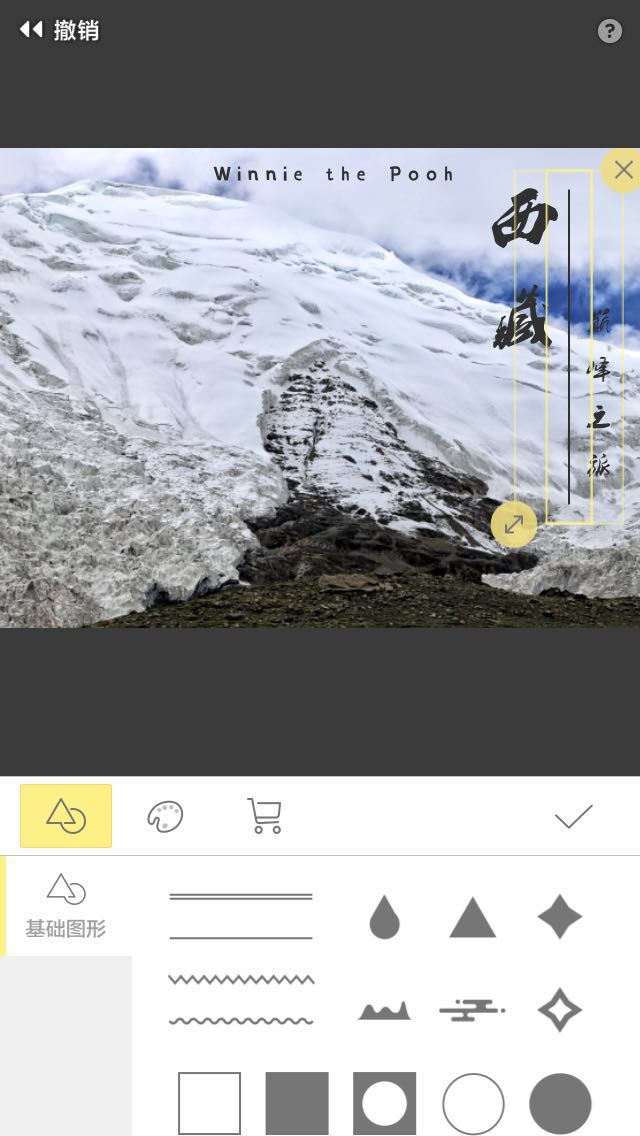
Task: Add the solid gray circle shape
Action: coord(559,1103)
